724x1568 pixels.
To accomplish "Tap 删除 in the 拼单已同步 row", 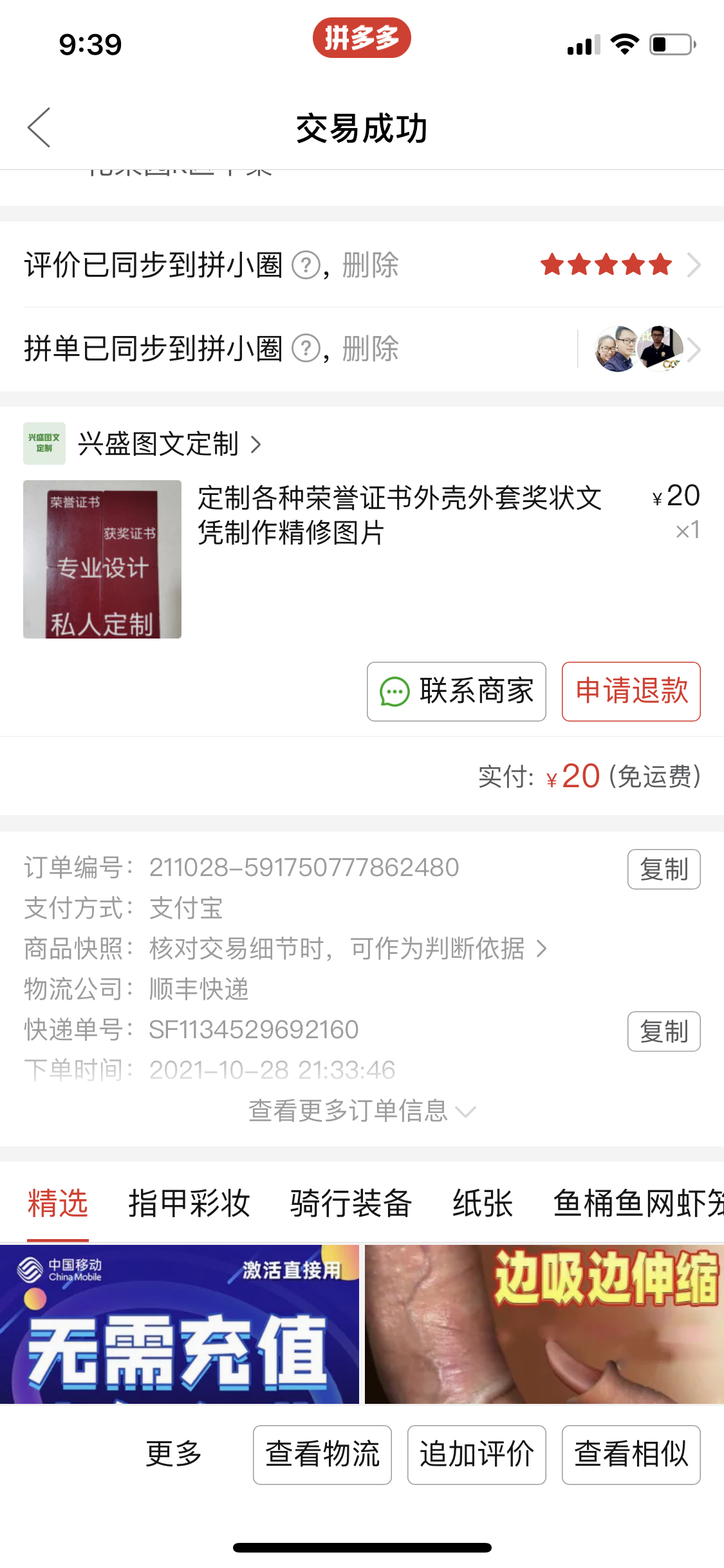I will coord(370,349).
